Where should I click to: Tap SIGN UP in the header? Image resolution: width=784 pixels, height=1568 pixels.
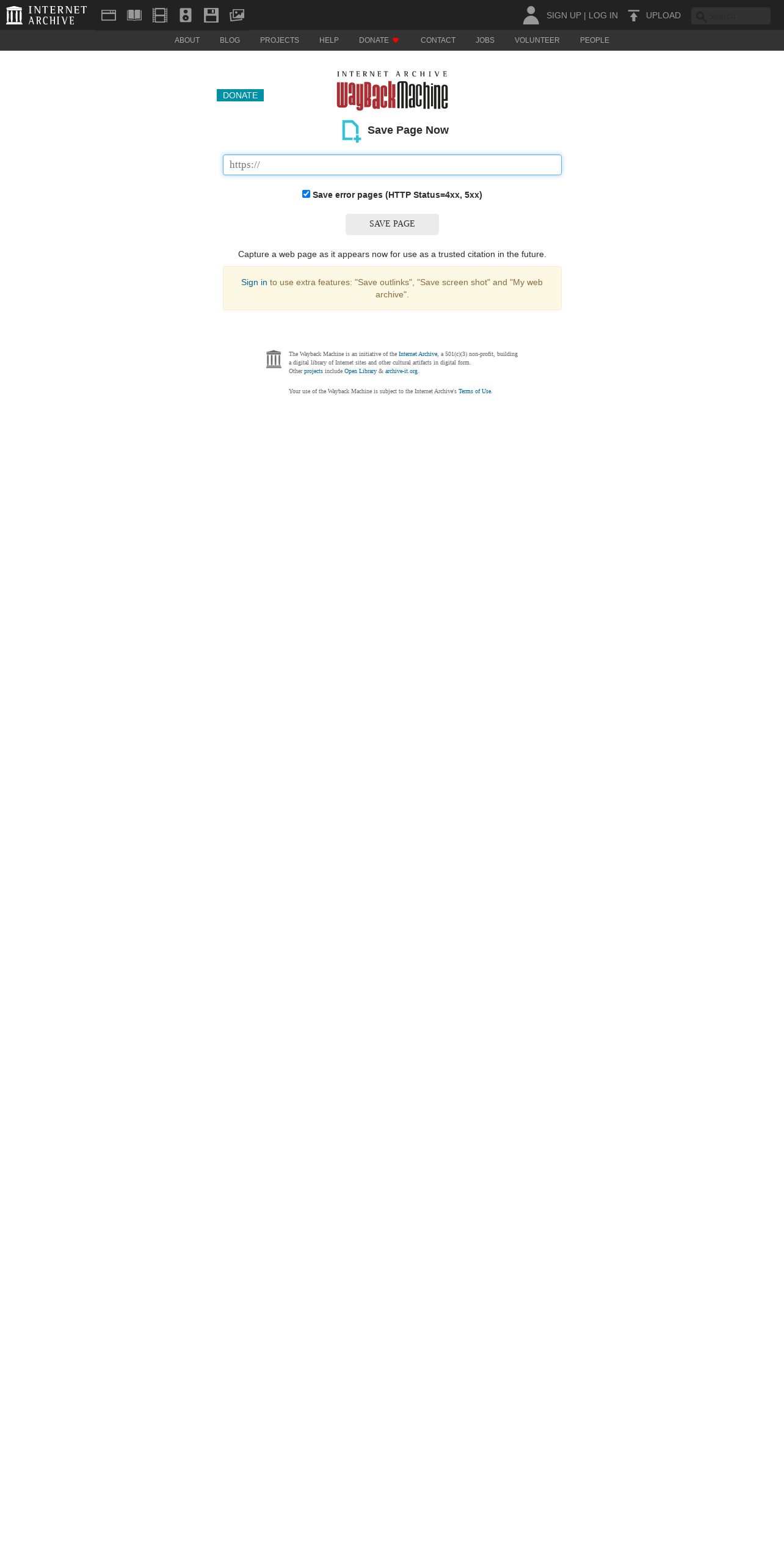(x=564, y=15)
